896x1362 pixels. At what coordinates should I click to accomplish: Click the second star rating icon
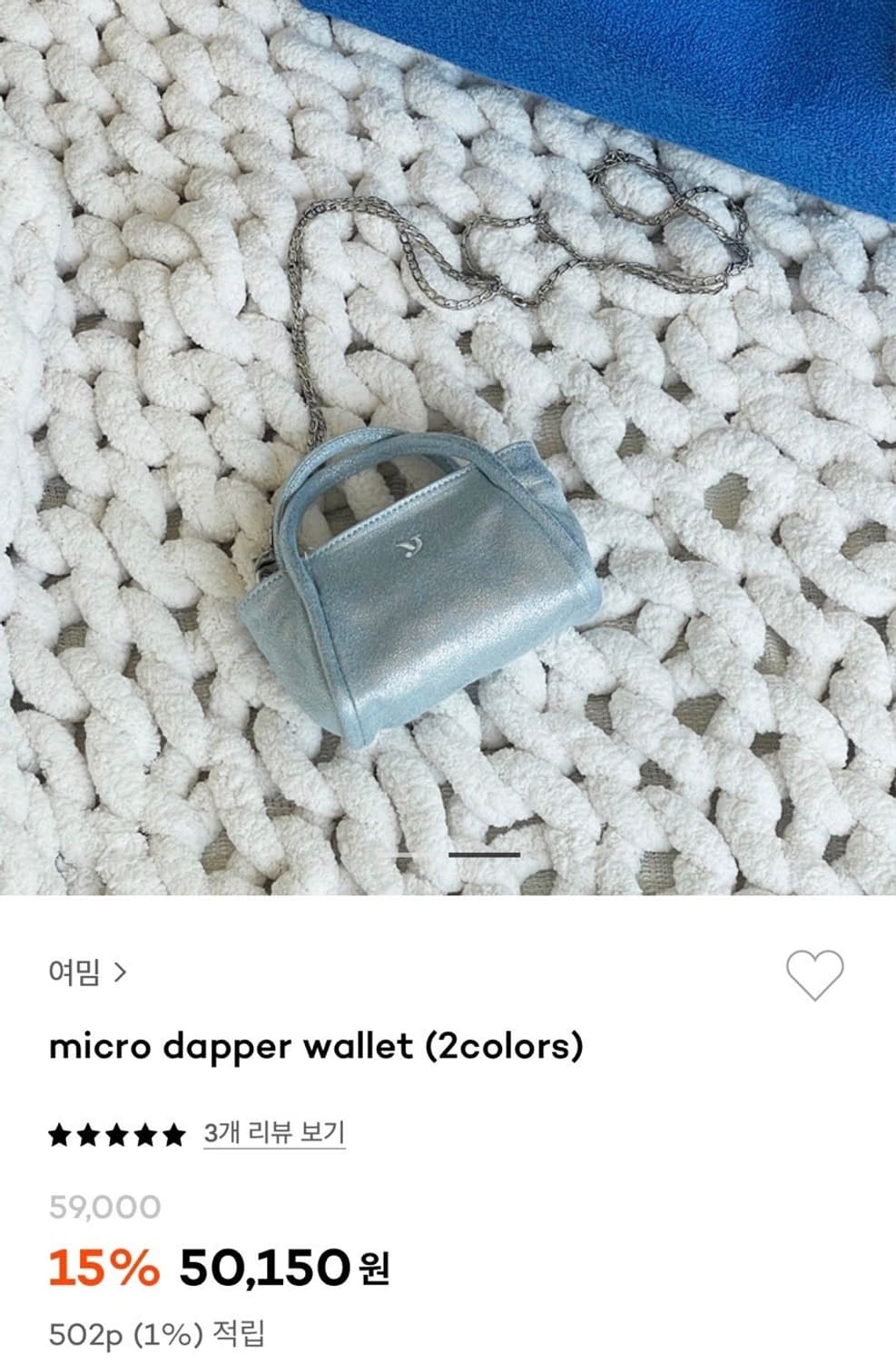pyautogui.click(x=88, y=1134)
